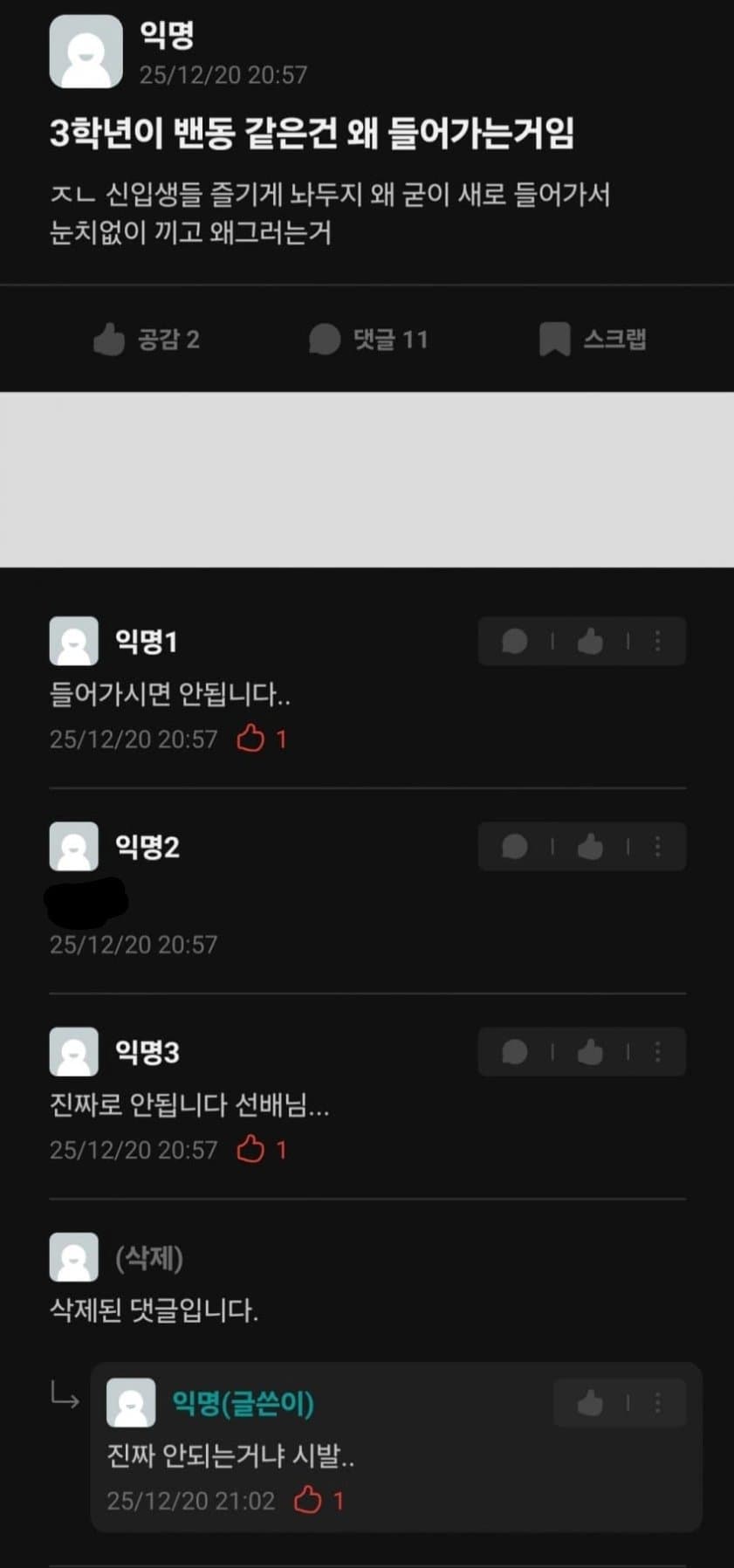This screenshot has width=734, height=1568.
Task: Reply to 익명2's comment
Action: (x=515, y=847)
